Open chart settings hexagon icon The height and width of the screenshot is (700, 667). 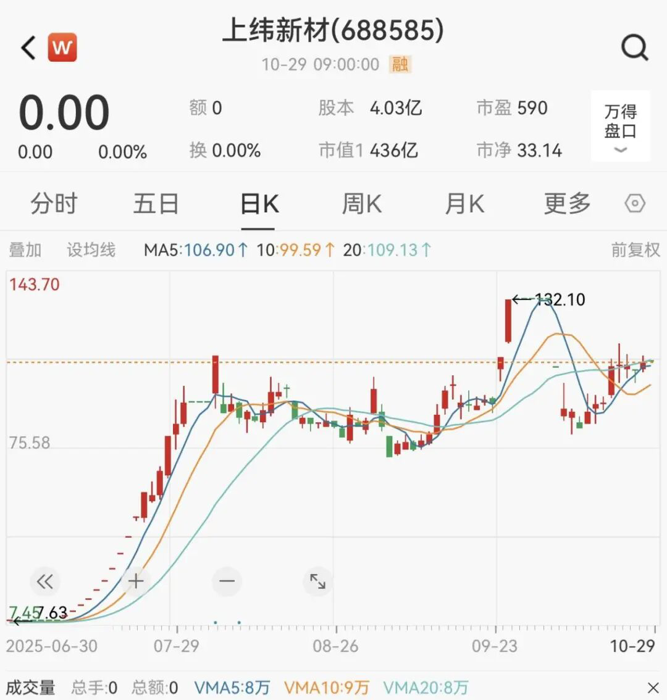[635, 204]
